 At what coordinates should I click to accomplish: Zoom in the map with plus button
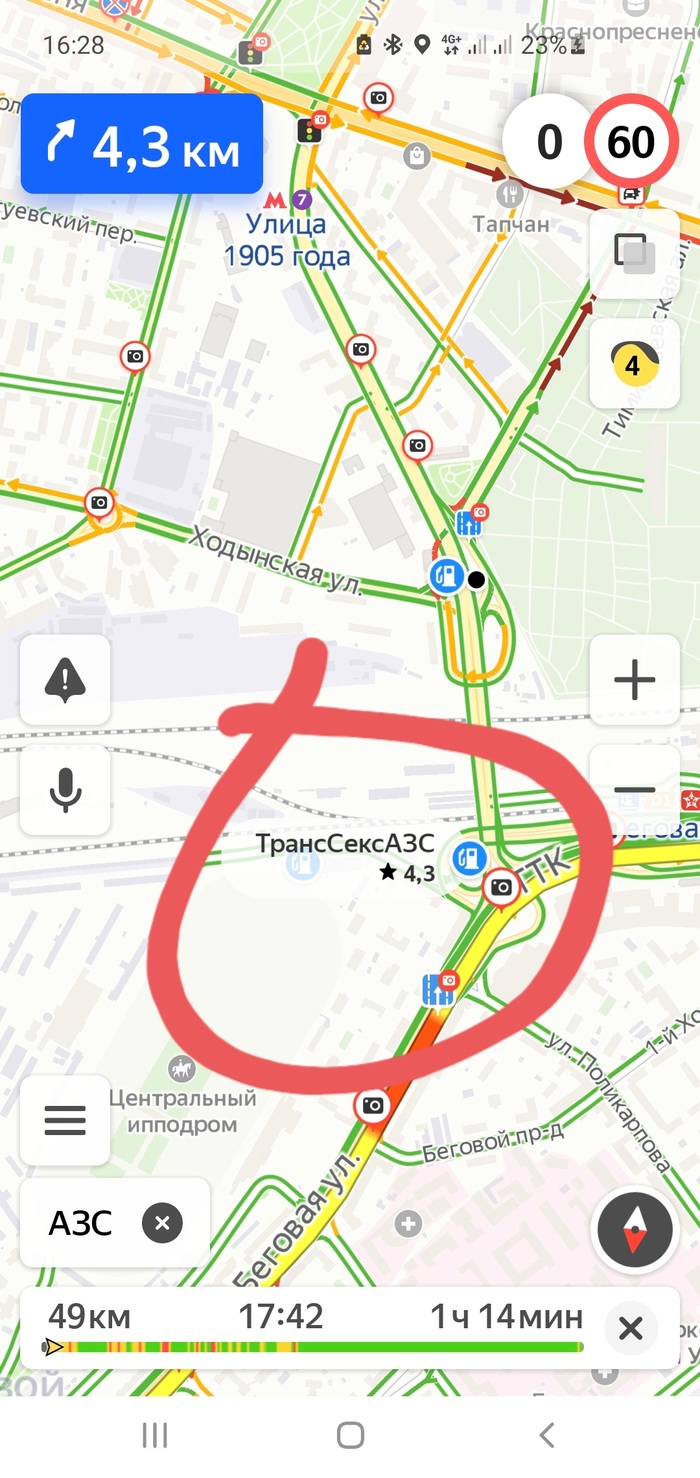click(634, 680)
